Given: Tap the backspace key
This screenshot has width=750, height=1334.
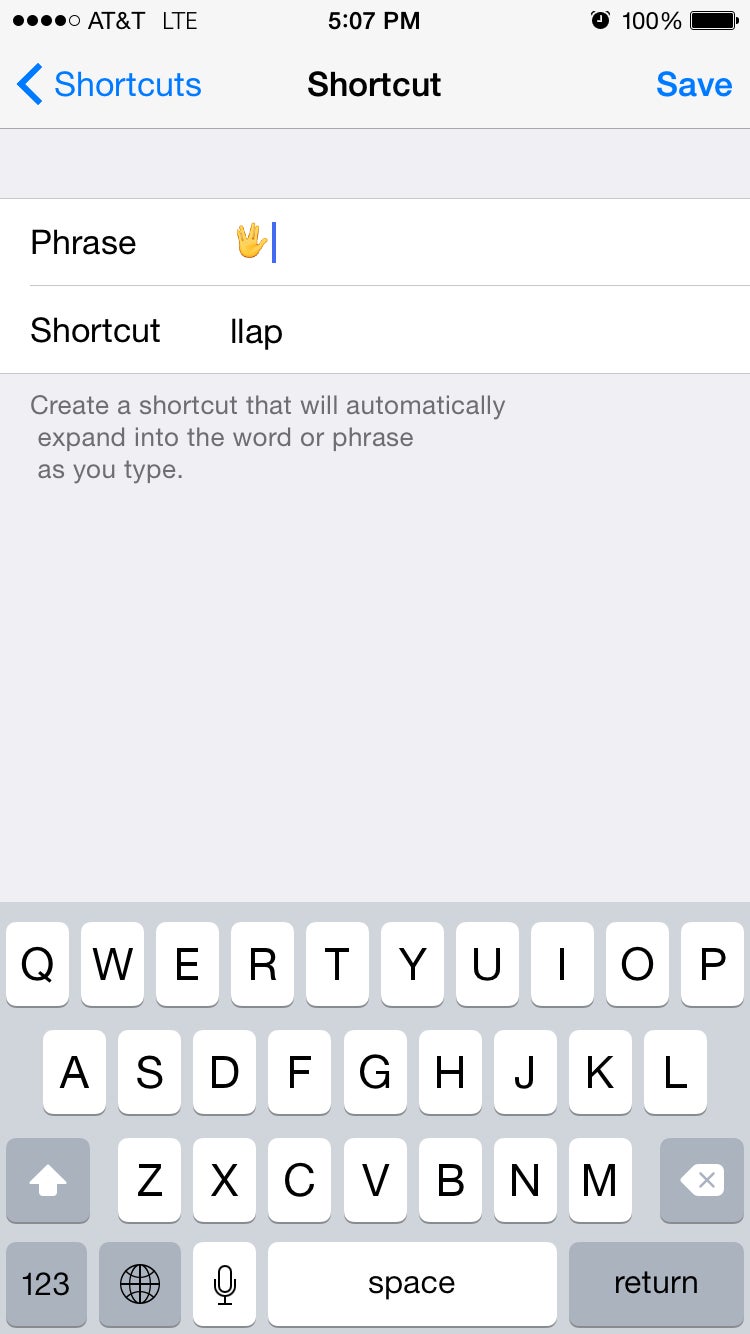Looking at the screenshot, I should tap(702, 1181).
